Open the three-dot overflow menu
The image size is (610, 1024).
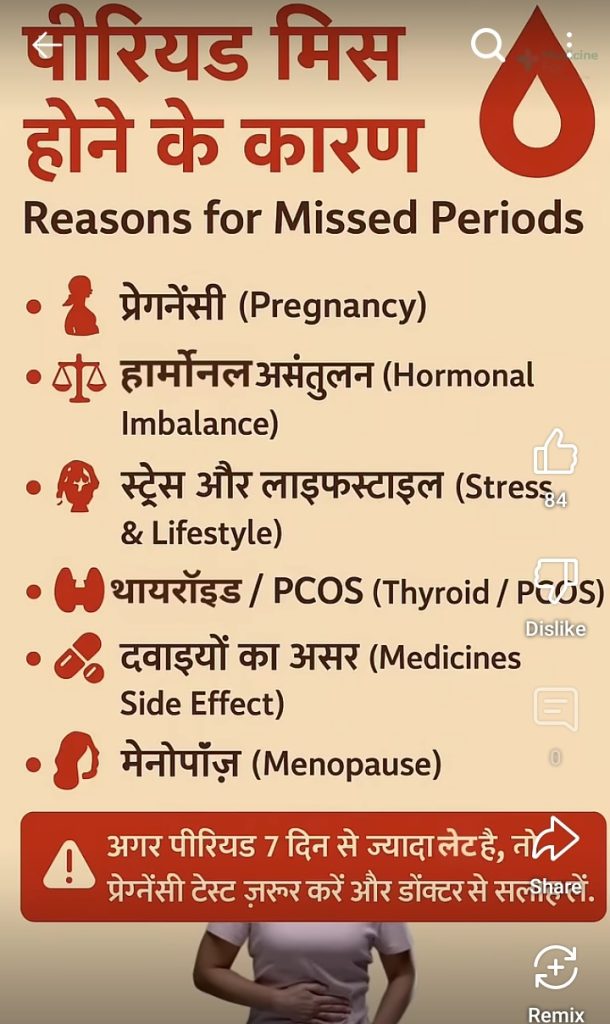pos(569,44)
